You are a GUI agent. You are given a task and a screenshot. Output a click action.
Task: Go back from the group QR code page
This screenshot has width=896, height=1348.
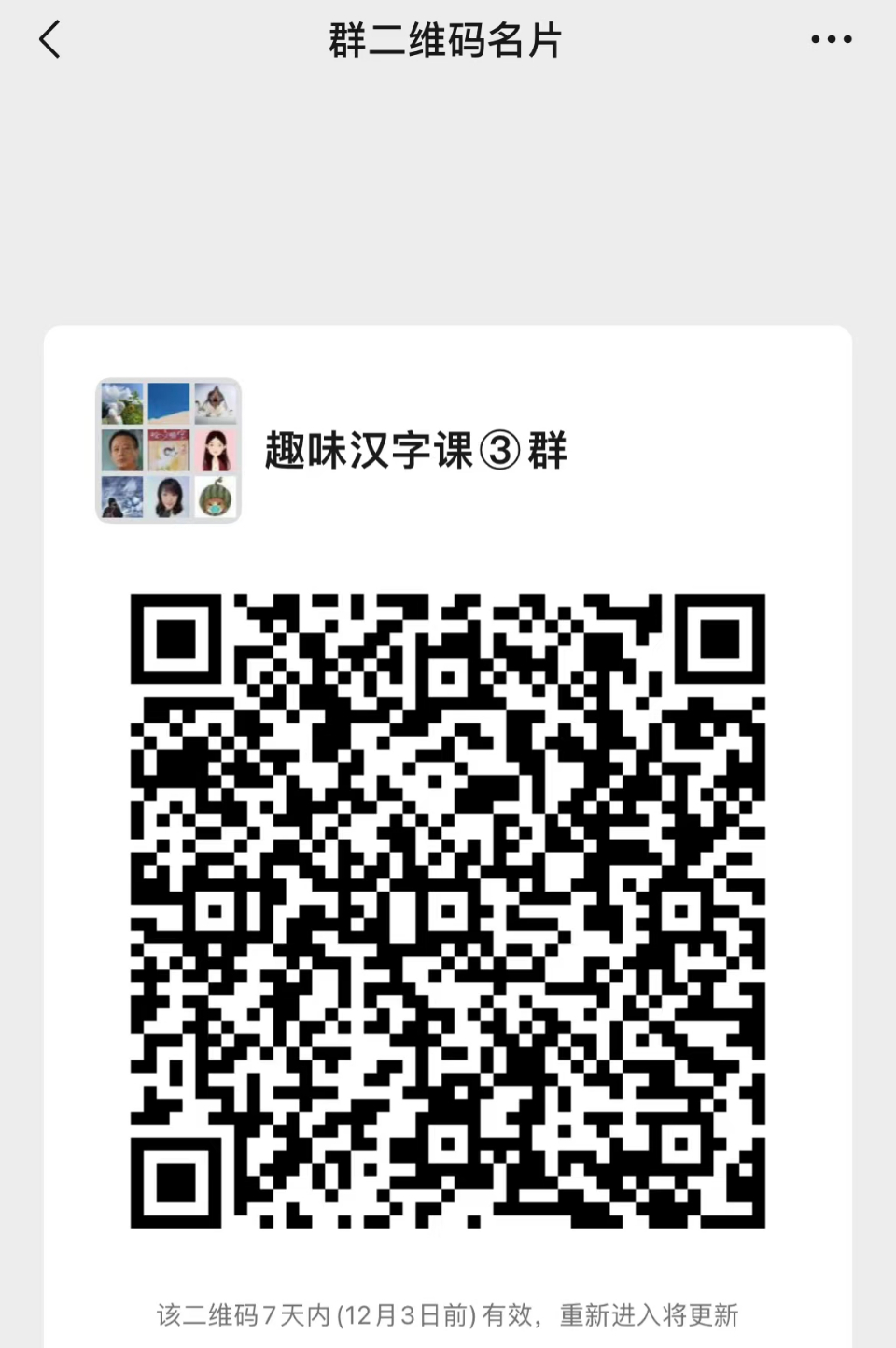[x=50, y=40]
